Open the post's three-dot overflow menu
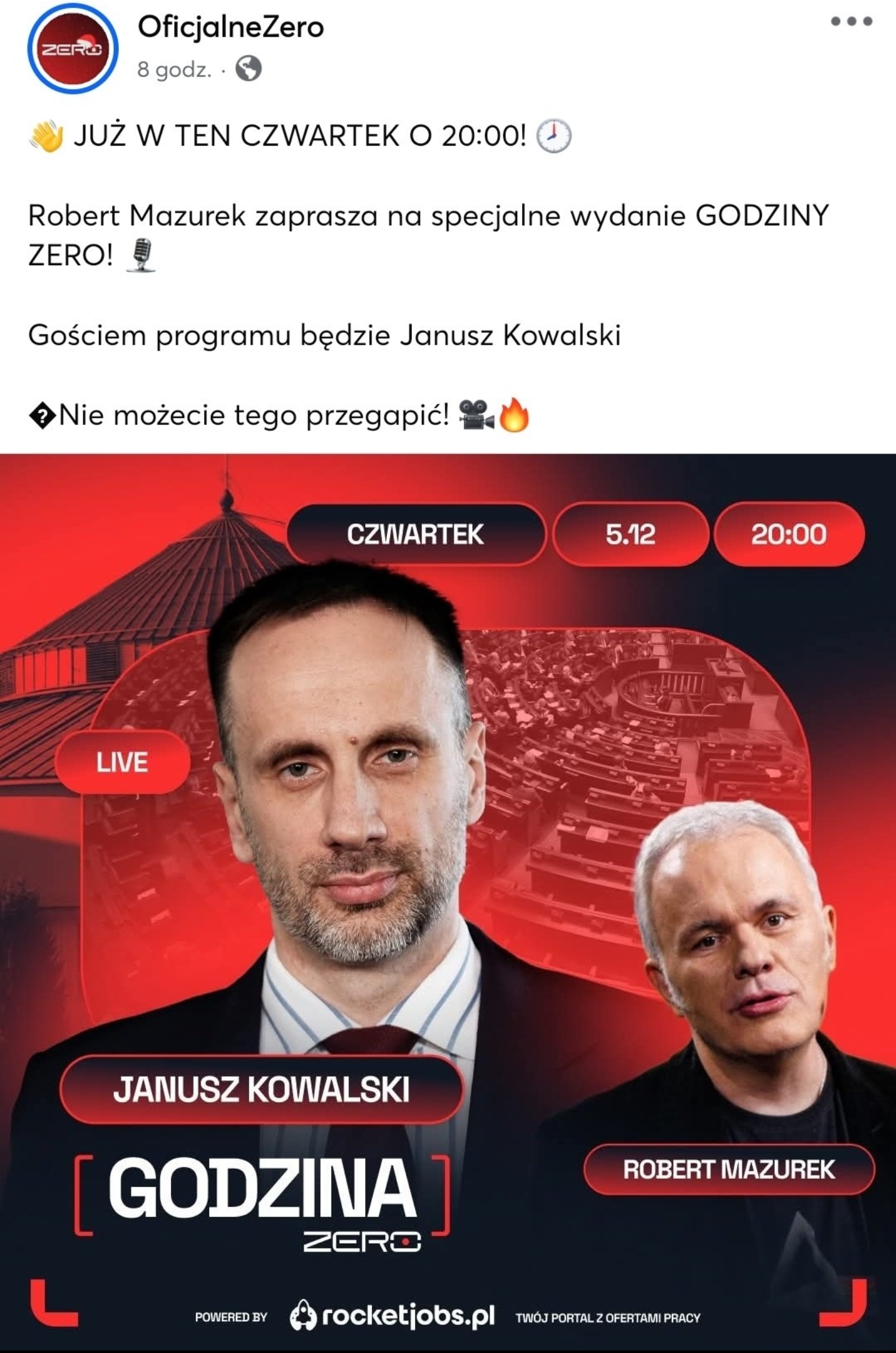896x1353 pixels. (x=851, y=22)
